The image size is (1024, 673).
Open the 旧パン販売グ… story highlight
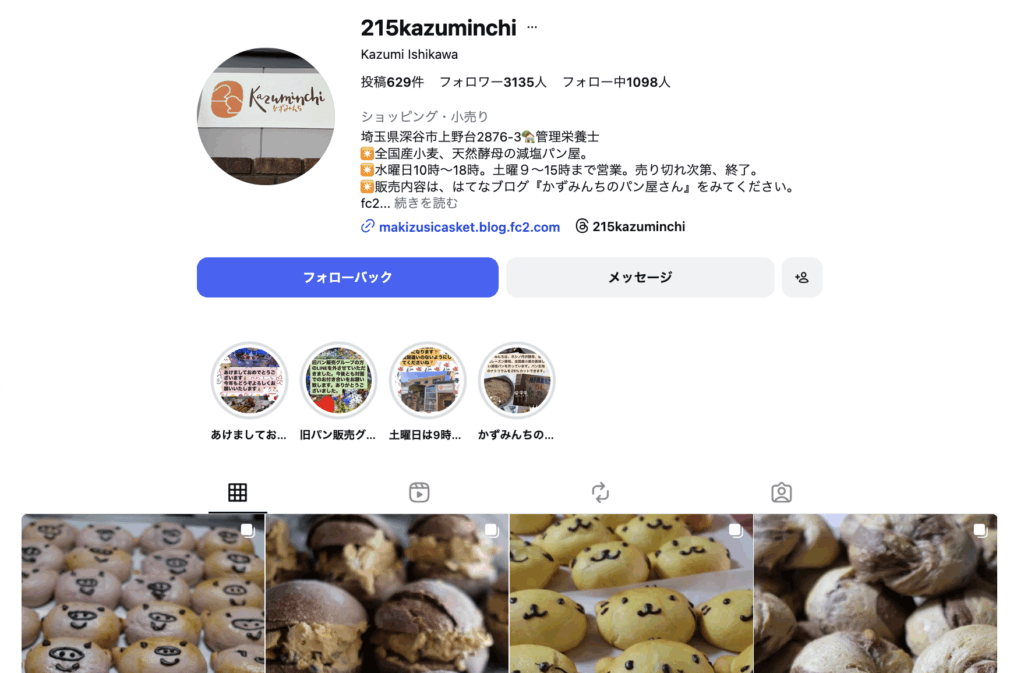tap(338, 381)
